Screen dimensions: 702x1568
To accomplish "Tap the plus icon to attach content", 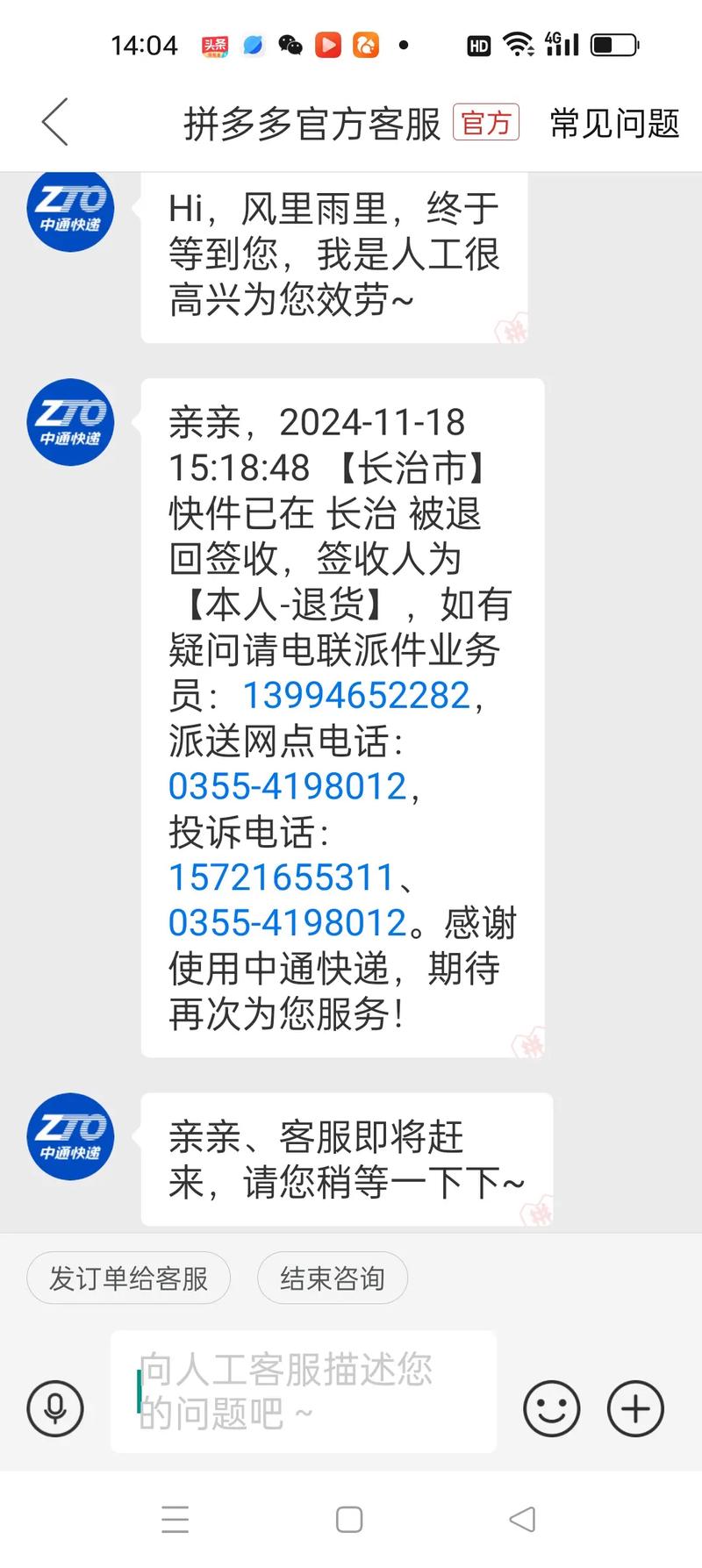I will tap(634, 1407).
